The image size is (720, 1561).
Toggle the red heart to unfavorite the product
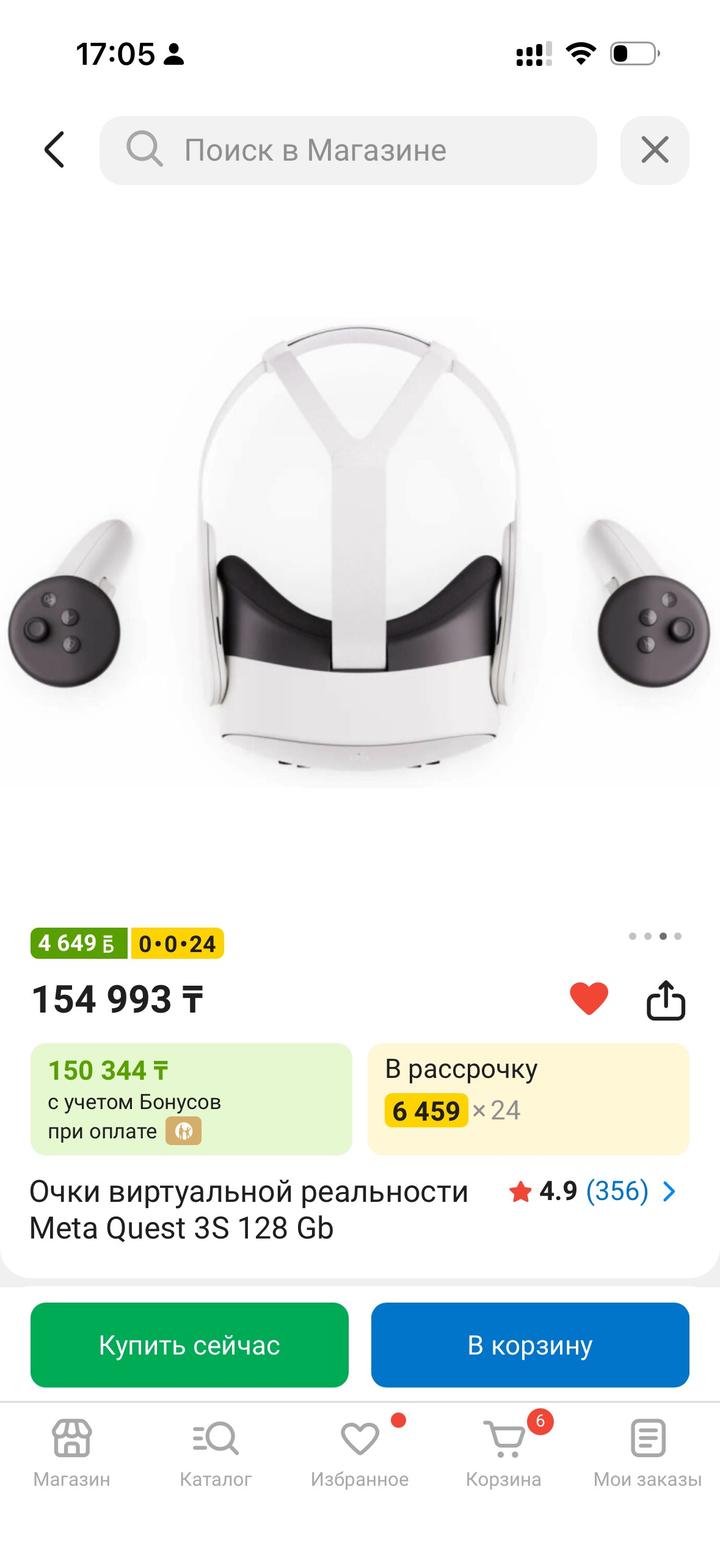point(589,997)
